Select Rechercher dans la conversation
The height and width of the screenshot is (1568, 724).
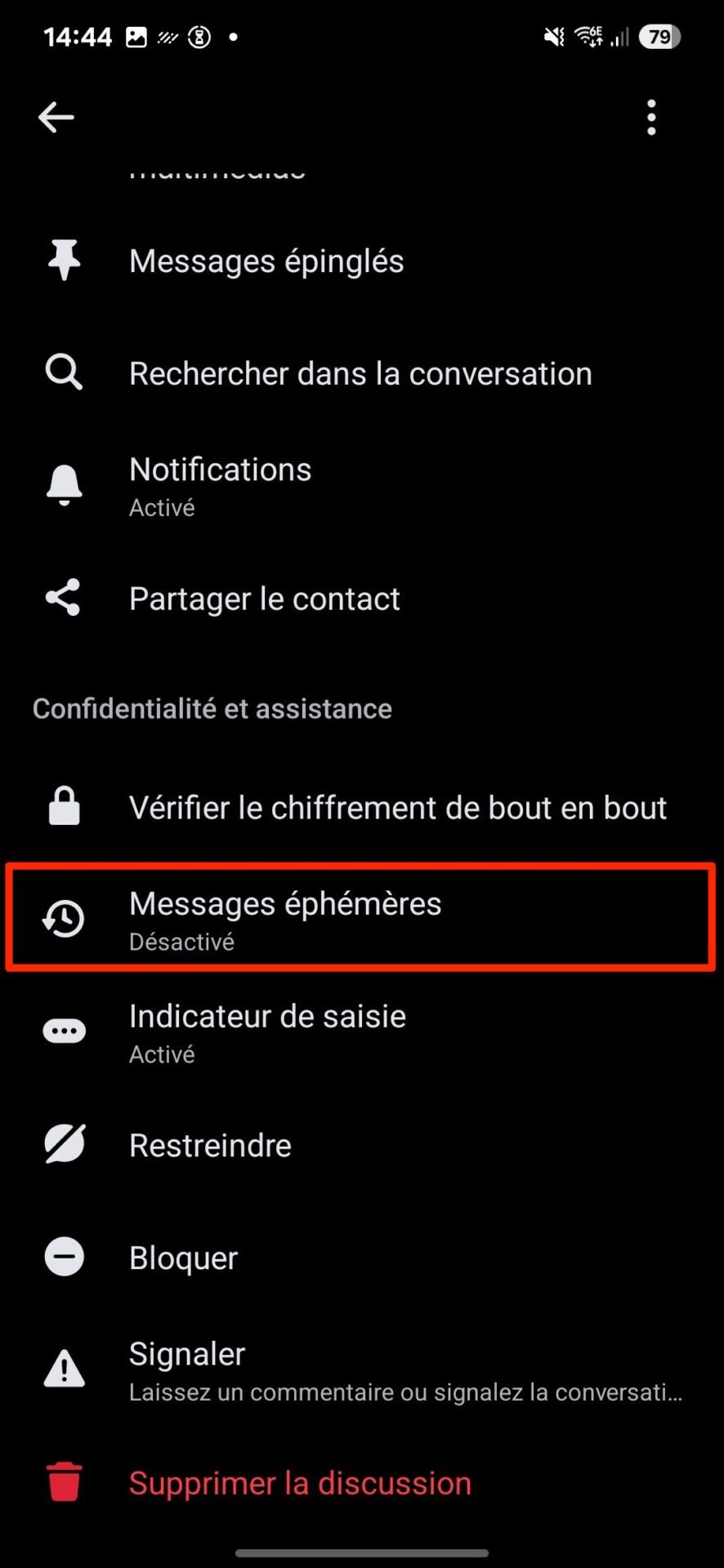click(x=362, y=374)
